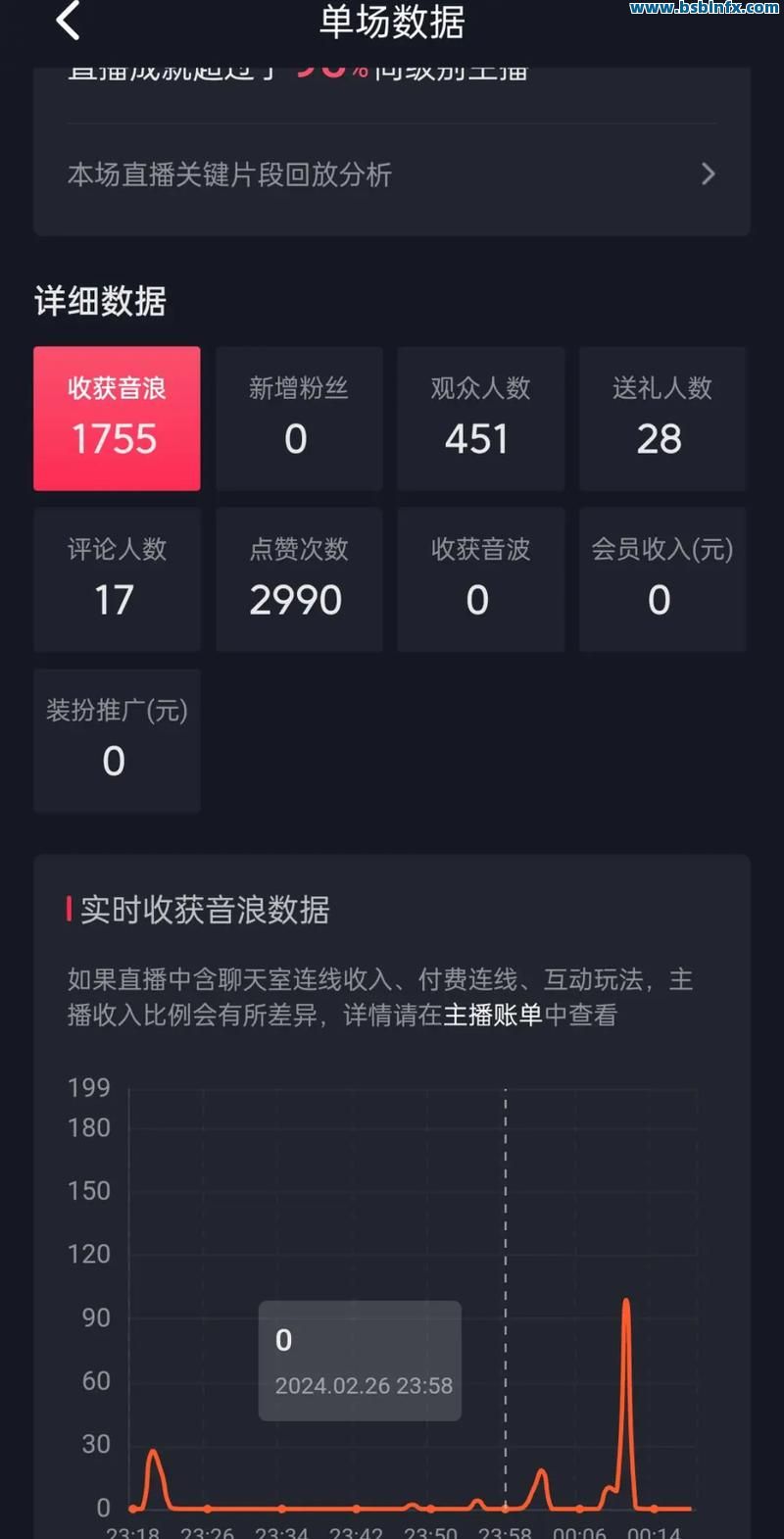This screenshot has height=1539, width=784.
Task: Select the 评论人数 data tile
Action: pyautogui.click(x=117, y=579)
